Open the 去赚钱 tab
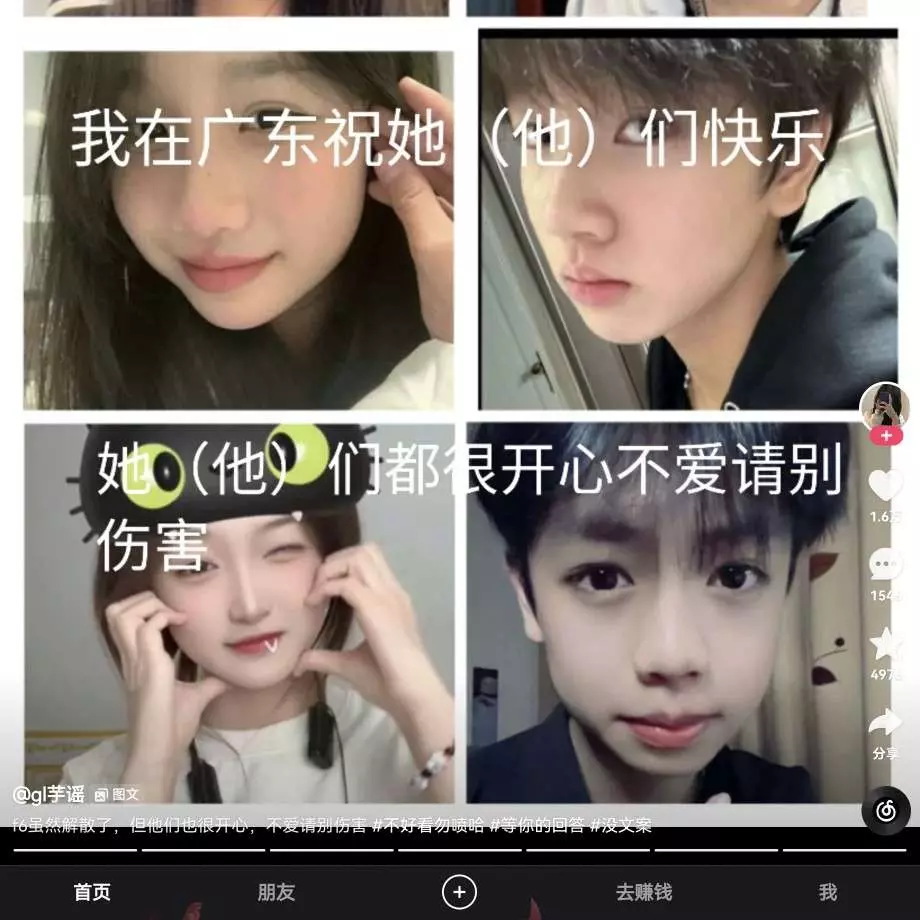The height and width of the screenshot is (920, 920). pos(643,892)
